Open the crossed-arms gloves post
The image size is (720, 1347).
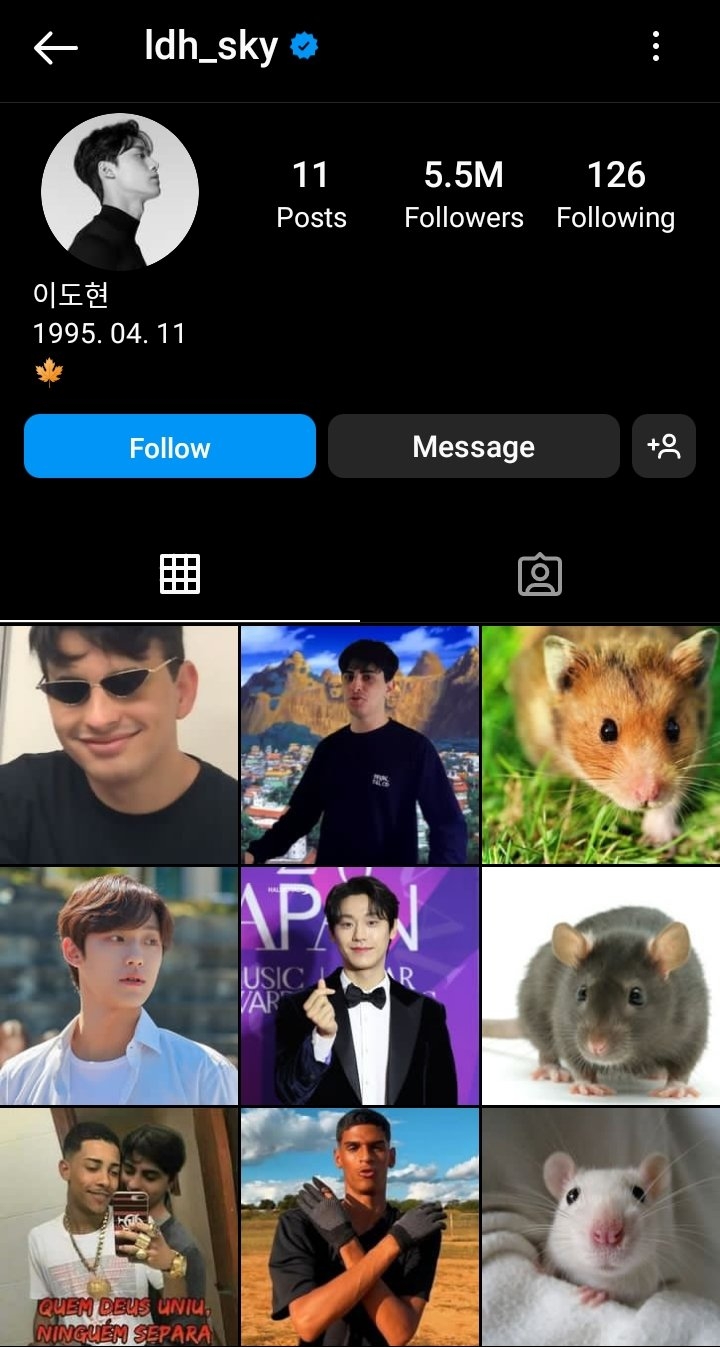click(x=360, y=1226)
